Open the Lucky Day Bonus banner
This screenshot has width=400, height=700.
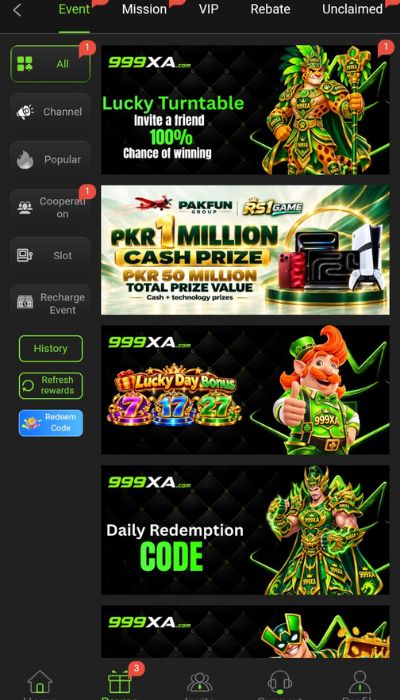(245, 390)
